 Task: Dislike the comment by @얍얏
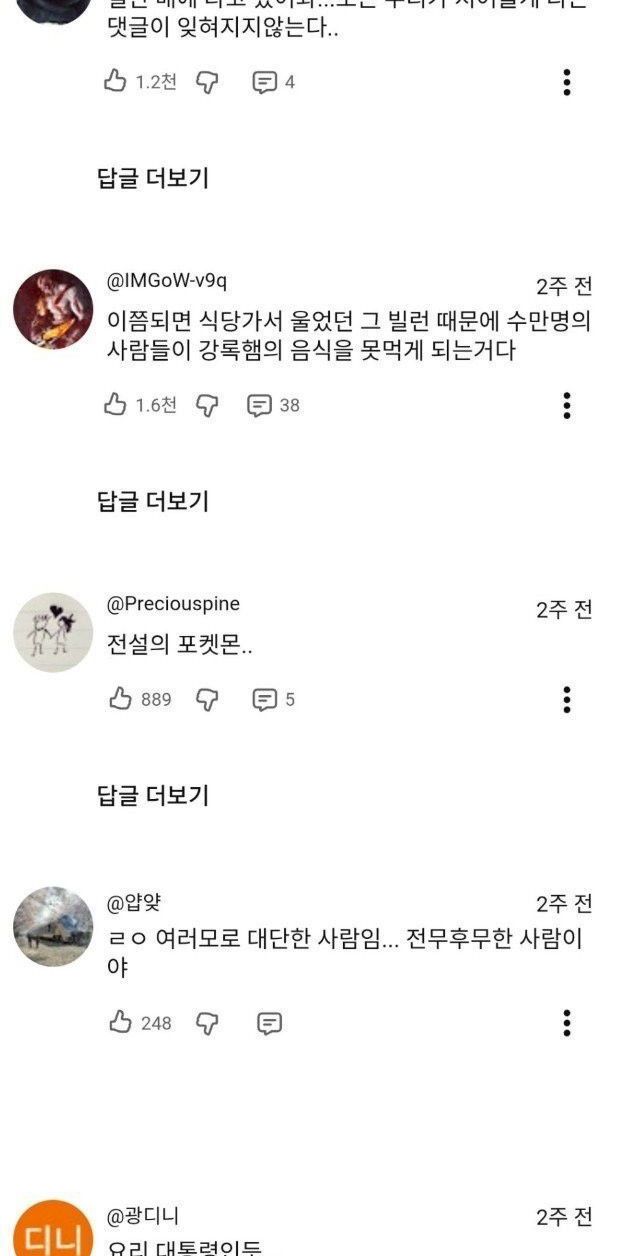(207, 1022)
